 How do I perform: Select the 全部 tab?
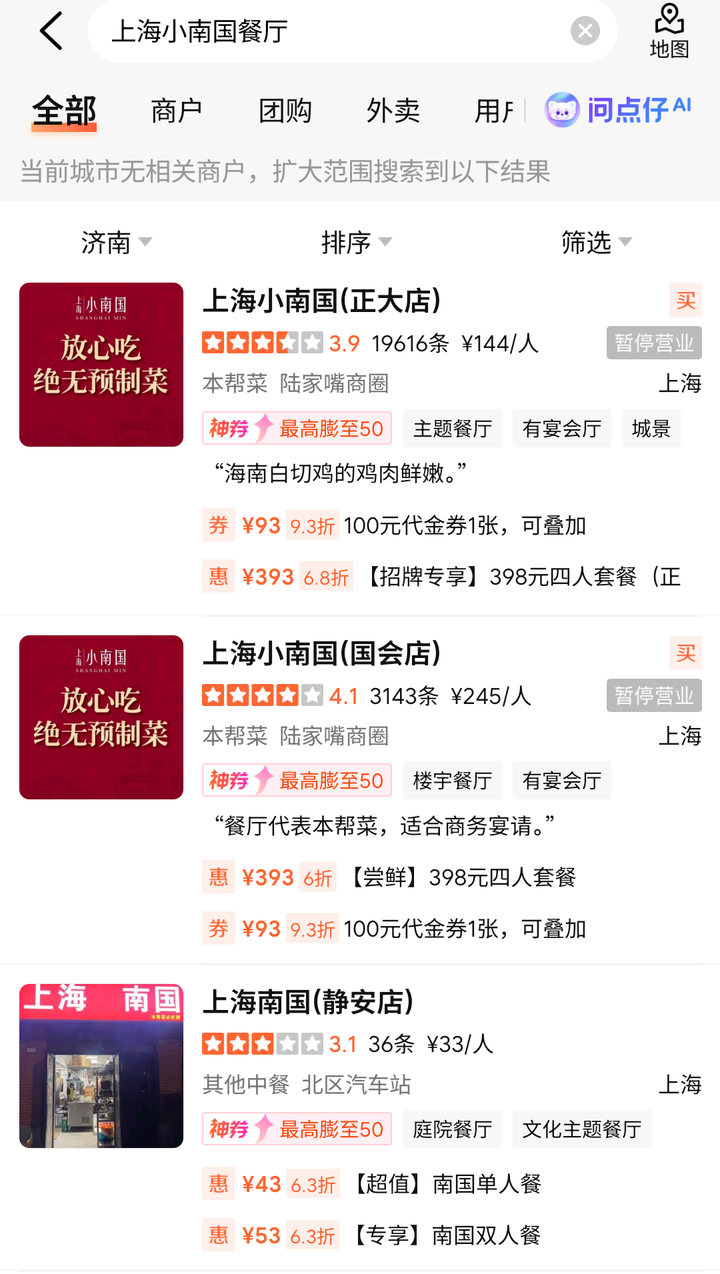tap(64, 110)
